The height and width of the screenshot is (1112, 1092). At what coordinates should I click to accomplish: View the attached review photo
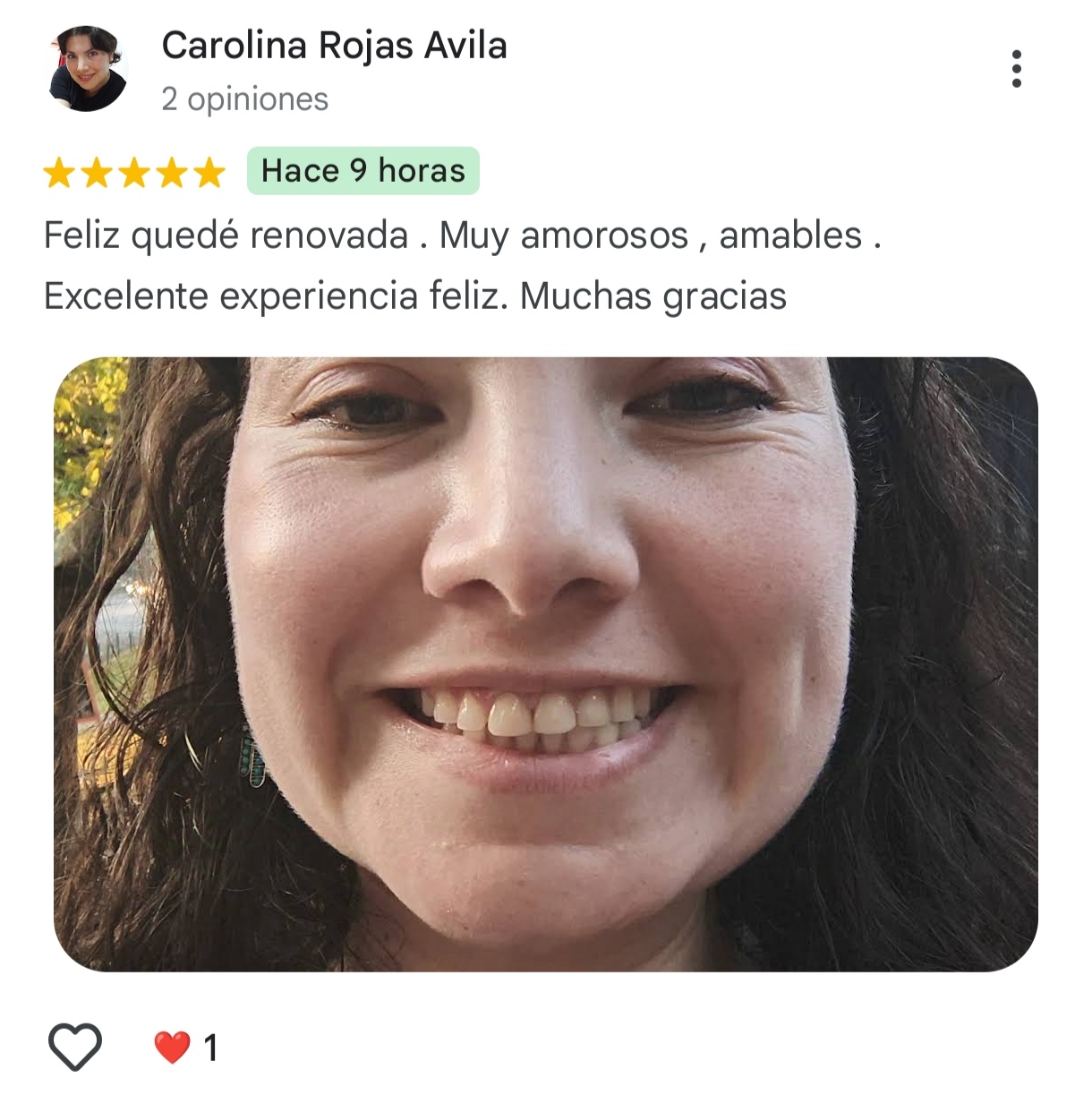545,663
